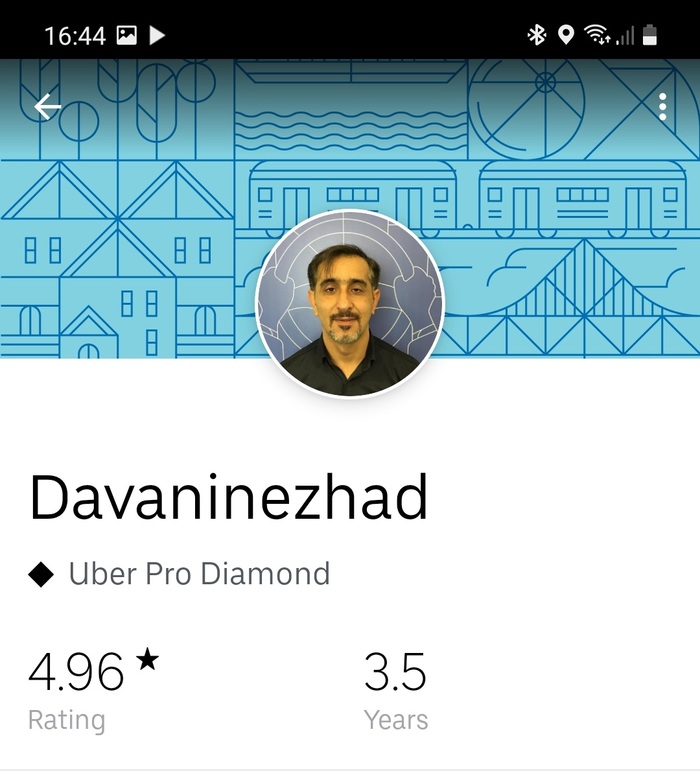
Task: Go back using the arrow icon
Action: [x=47, y=107]
